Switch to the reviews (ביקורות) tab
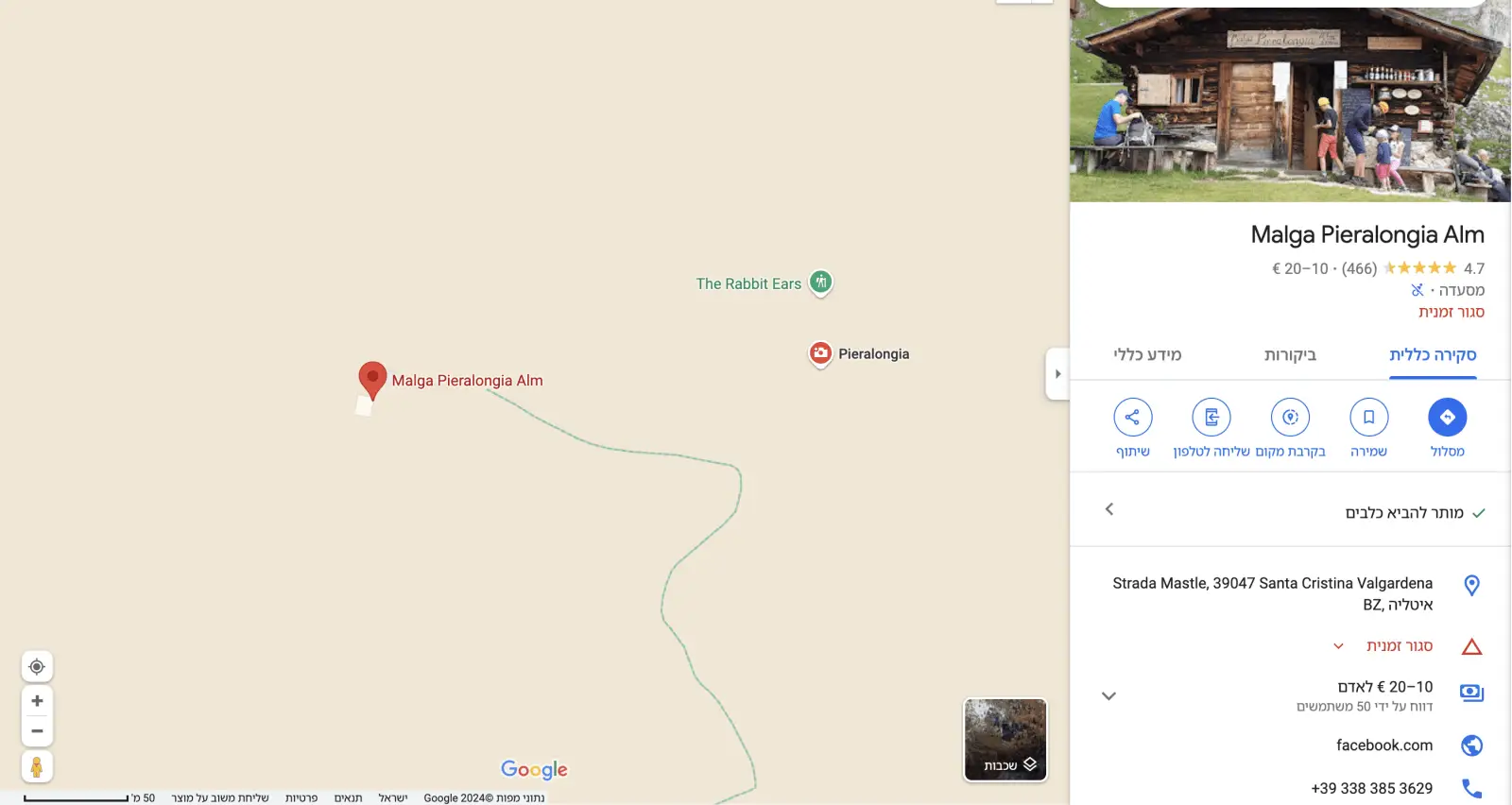 (1290, 355)
